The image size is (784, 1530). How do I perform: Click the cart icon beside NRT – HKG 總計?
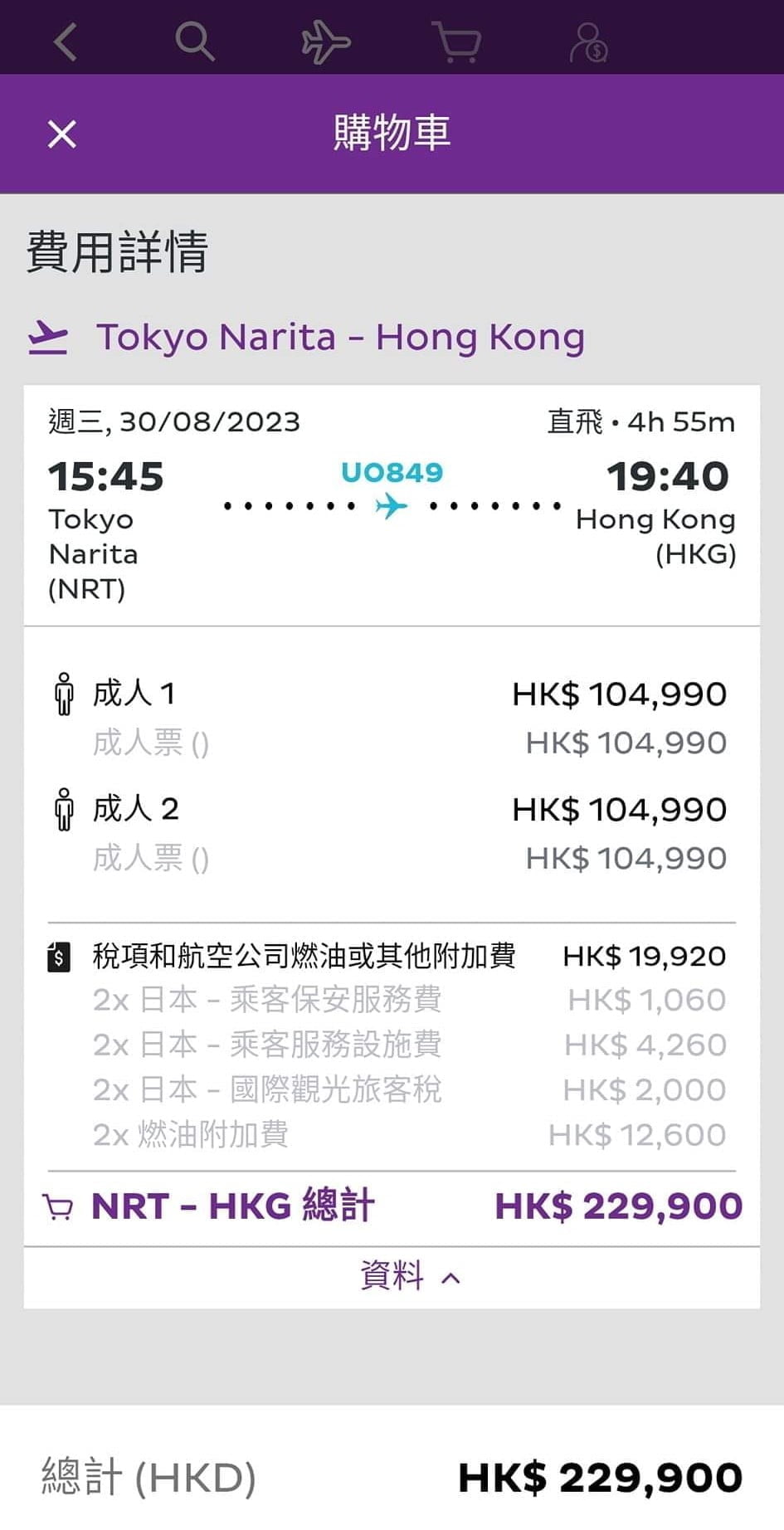click(x=57, y=1205)
